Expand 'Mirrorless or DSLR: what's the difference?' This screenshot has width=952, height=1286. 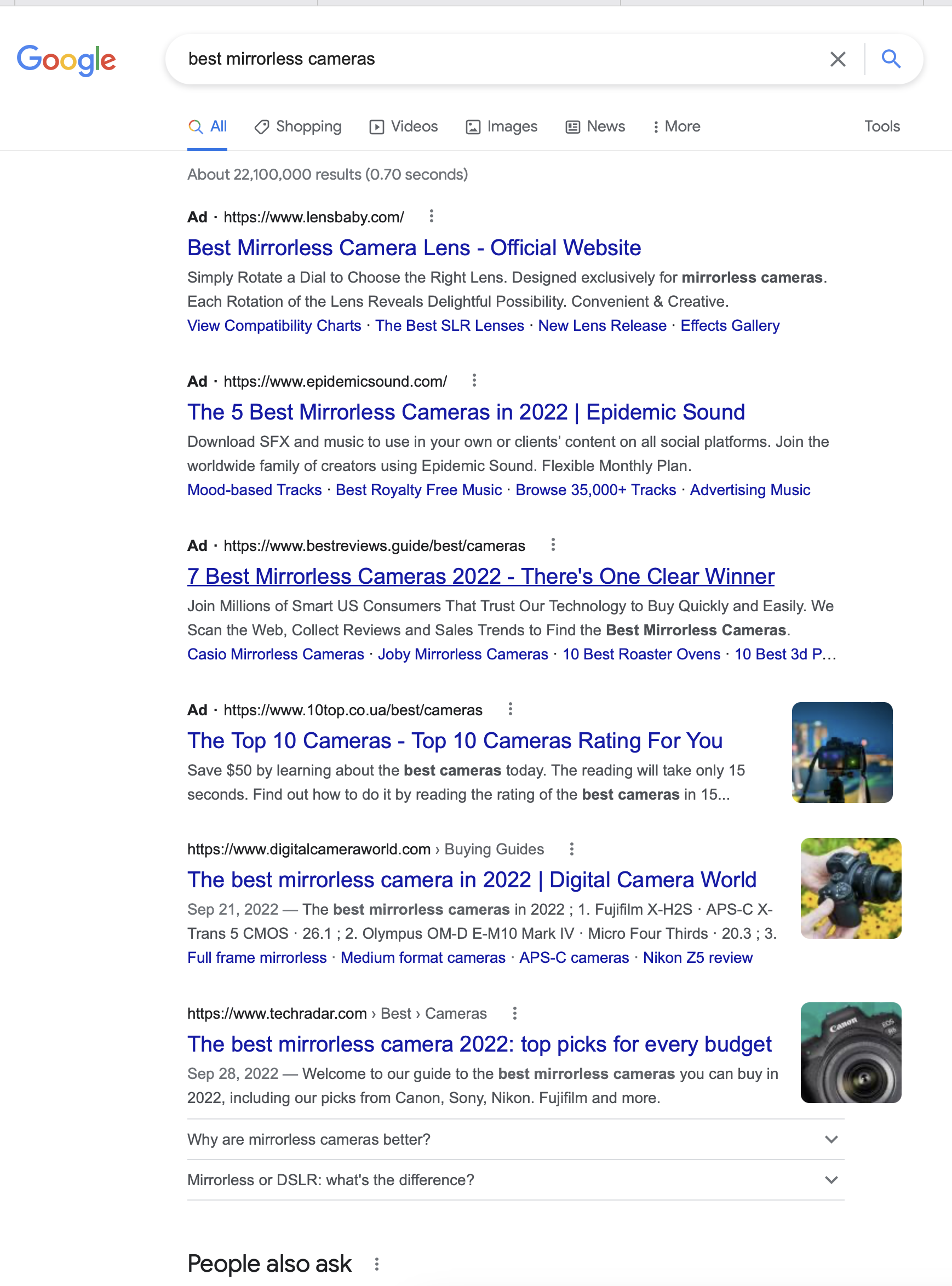click(515, 1180)
